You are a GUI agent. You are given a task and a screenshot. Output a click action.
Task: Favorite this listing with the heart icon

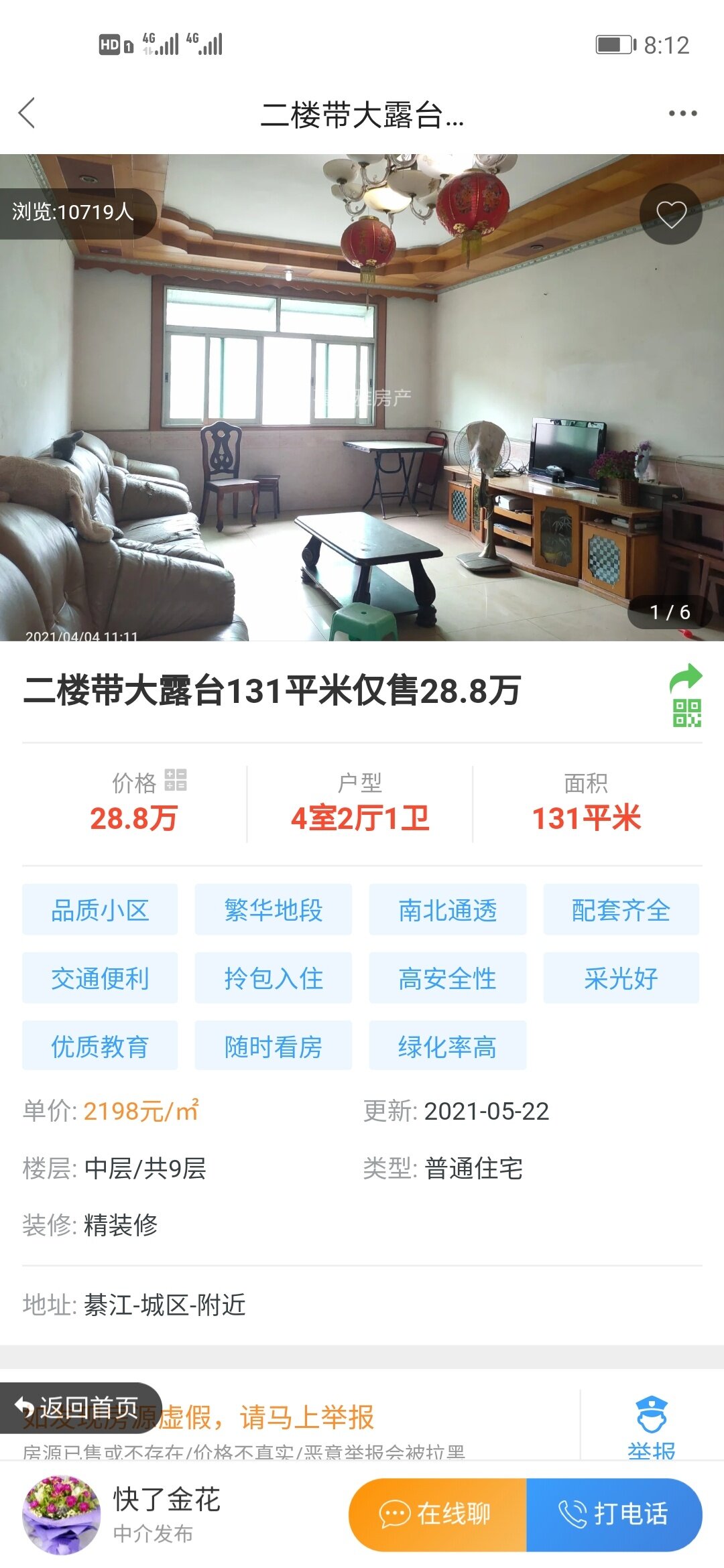point(670,214)
